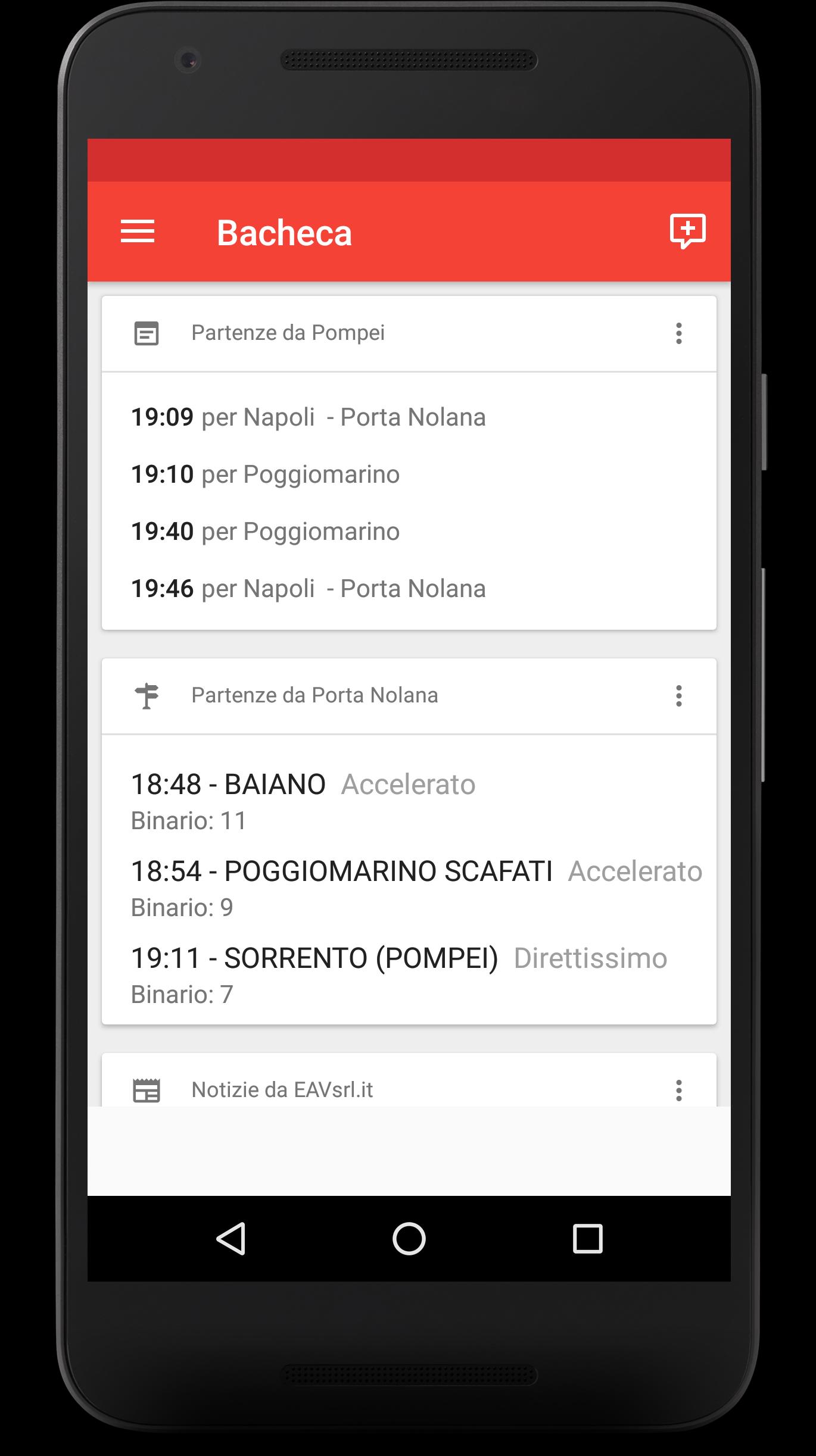Open the Partenze da Porta Nolana card
This screenshot has height=1456, width=816.
pos(314,695)
